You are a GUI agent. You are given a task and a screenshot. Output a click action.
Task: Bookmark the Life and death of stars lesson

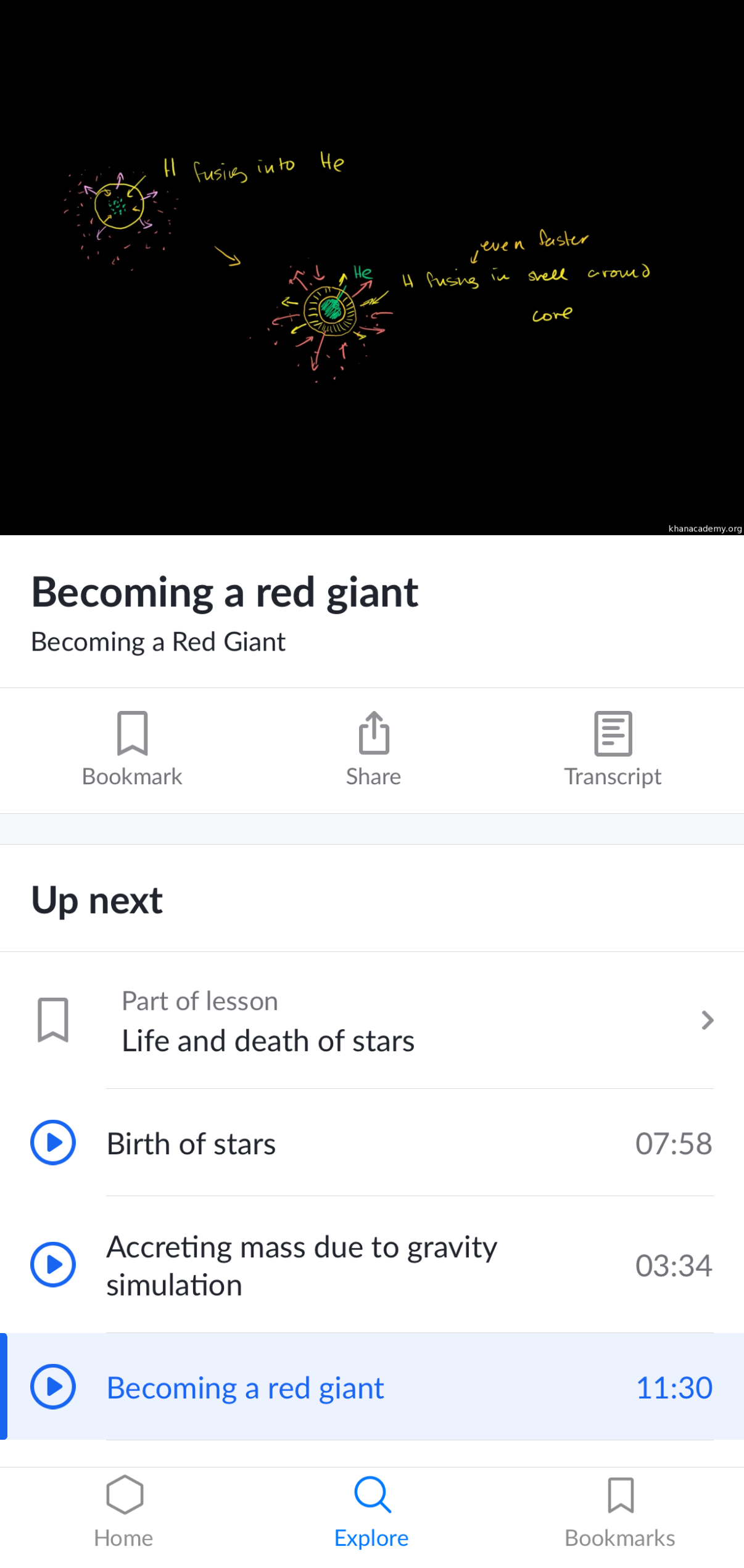pos(53,1020)
